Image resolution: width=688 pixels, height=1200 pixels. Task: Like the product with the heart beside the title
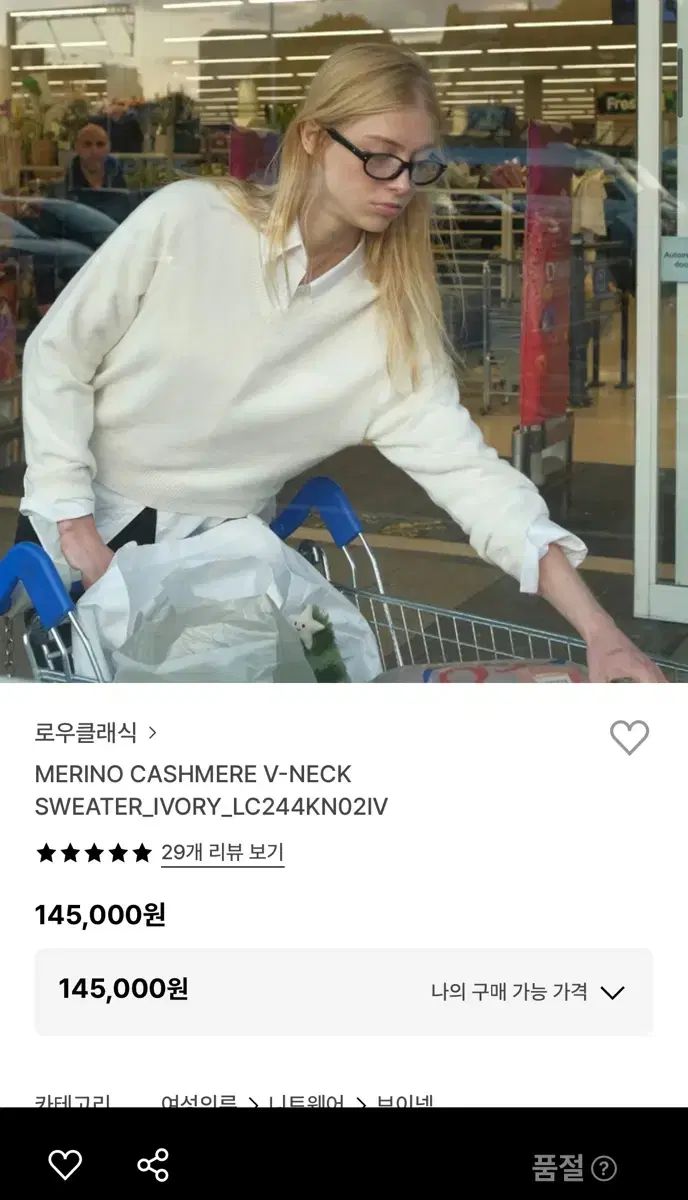click(629, 738)
